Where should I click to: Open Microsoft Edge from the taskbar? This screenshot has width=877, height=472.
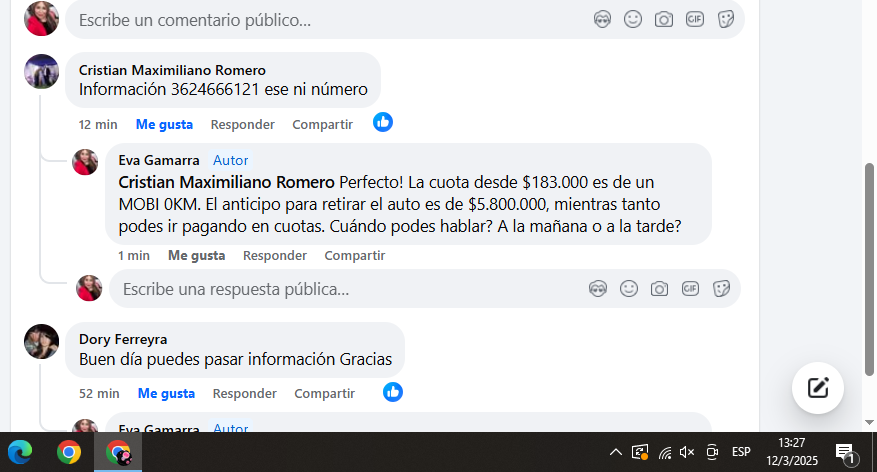pos(20,452)
